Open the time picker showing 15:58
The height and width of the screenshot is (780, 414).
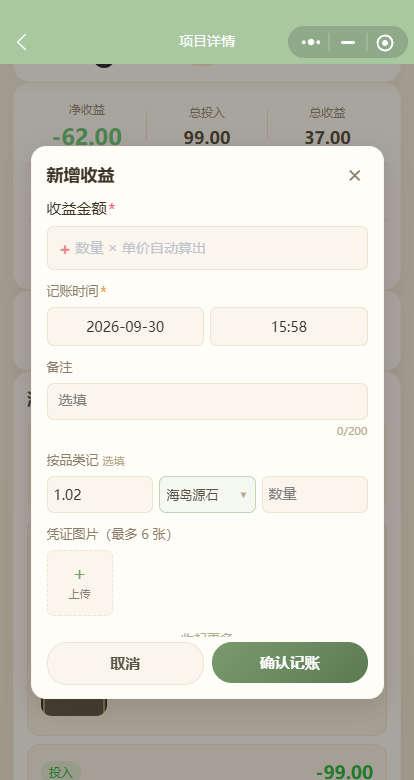pos(289,326)
